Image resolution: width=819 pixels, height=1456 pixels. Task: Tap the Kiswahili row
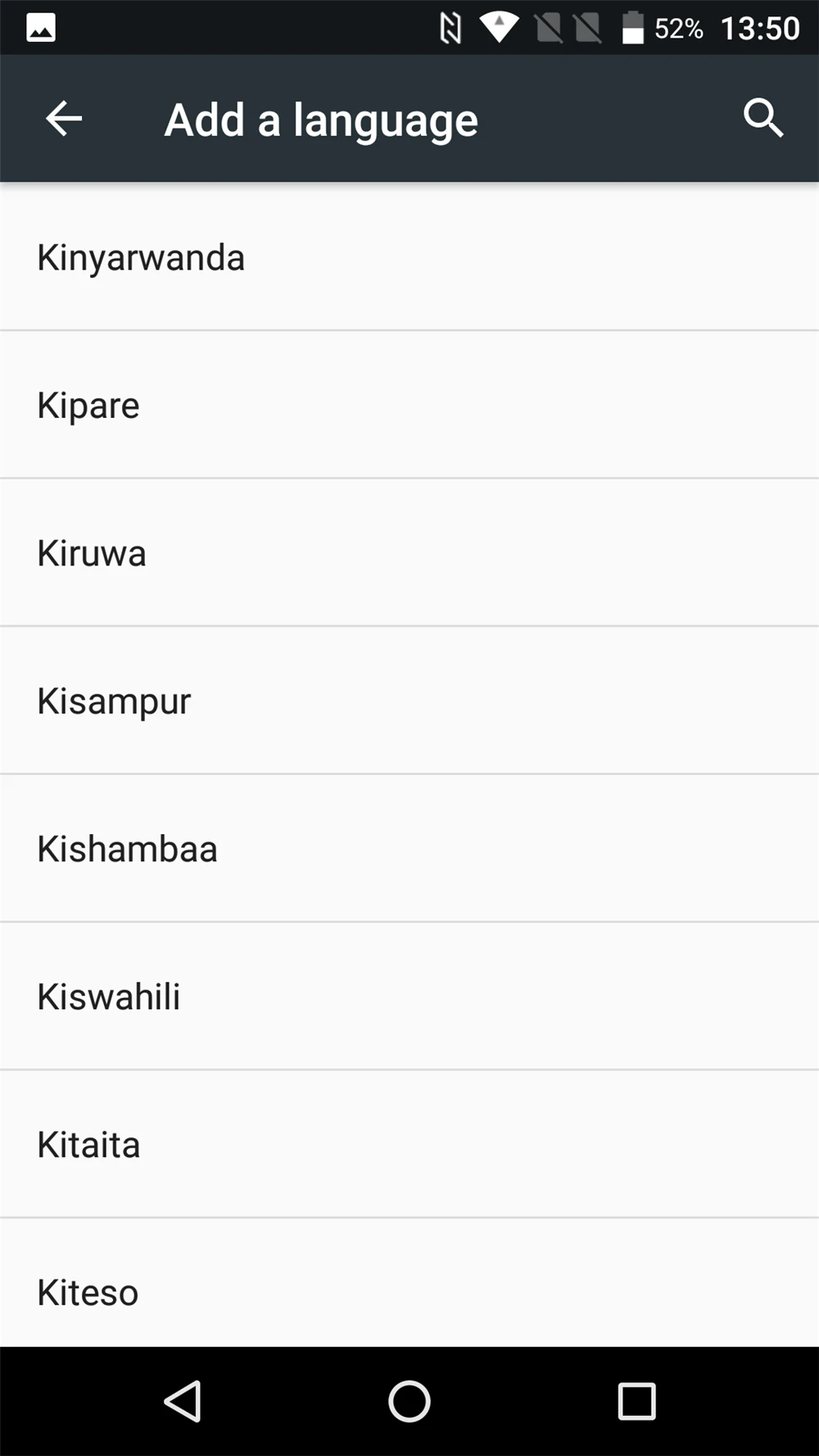[x=409, y=996]
